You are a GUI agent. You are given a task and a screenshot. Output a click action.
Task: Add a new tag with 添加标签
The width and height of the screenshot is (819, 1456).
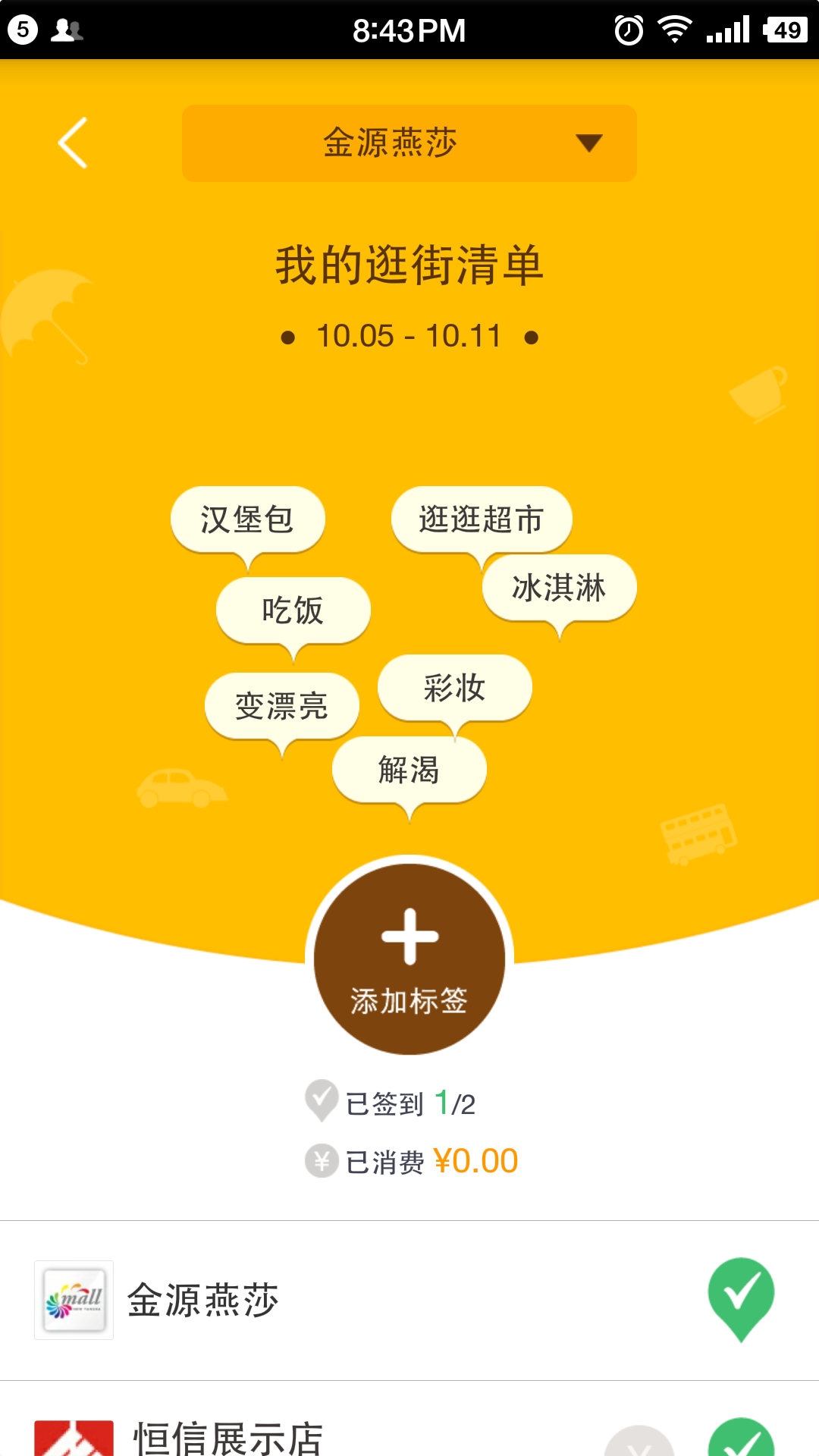coord(409,959)
